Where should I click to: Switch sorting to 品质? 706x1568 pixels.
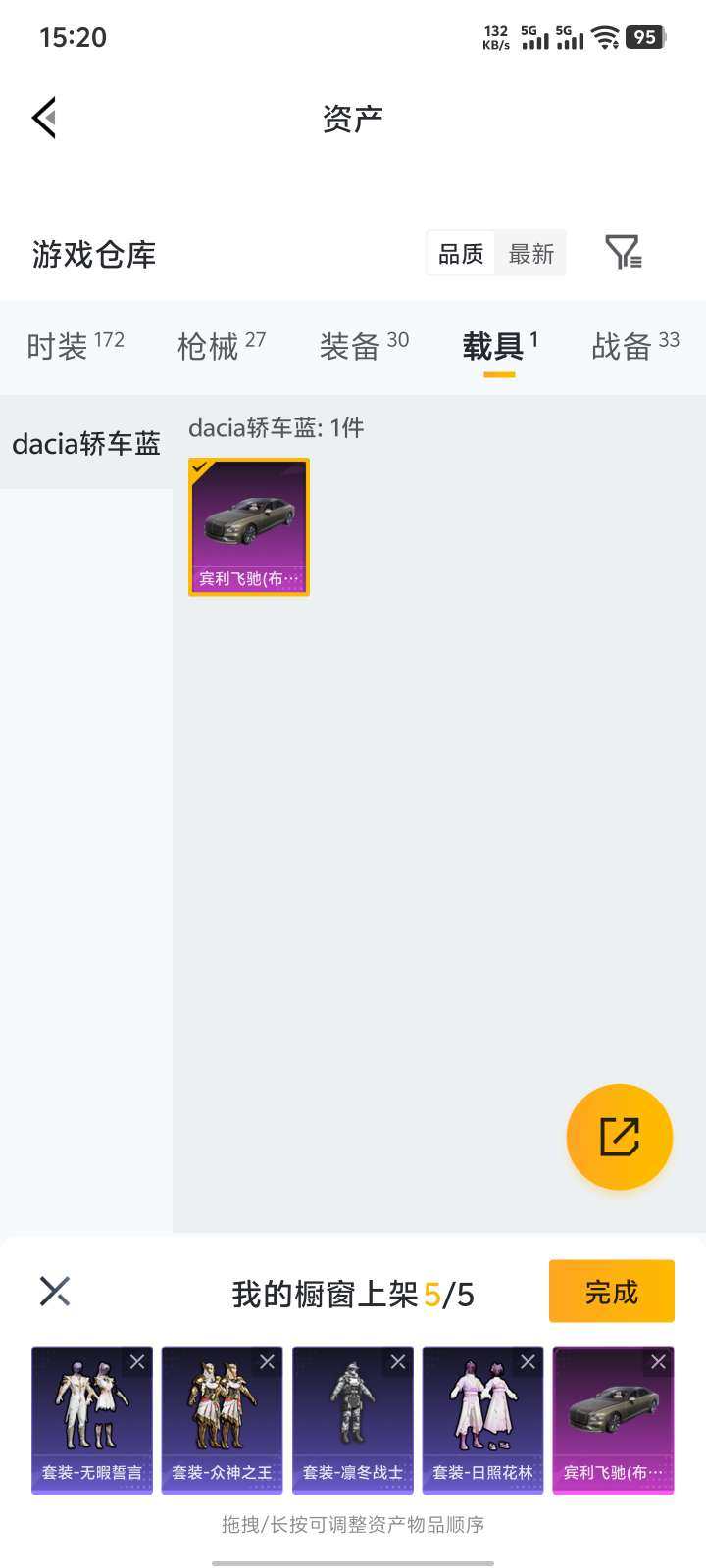(460, 253)
